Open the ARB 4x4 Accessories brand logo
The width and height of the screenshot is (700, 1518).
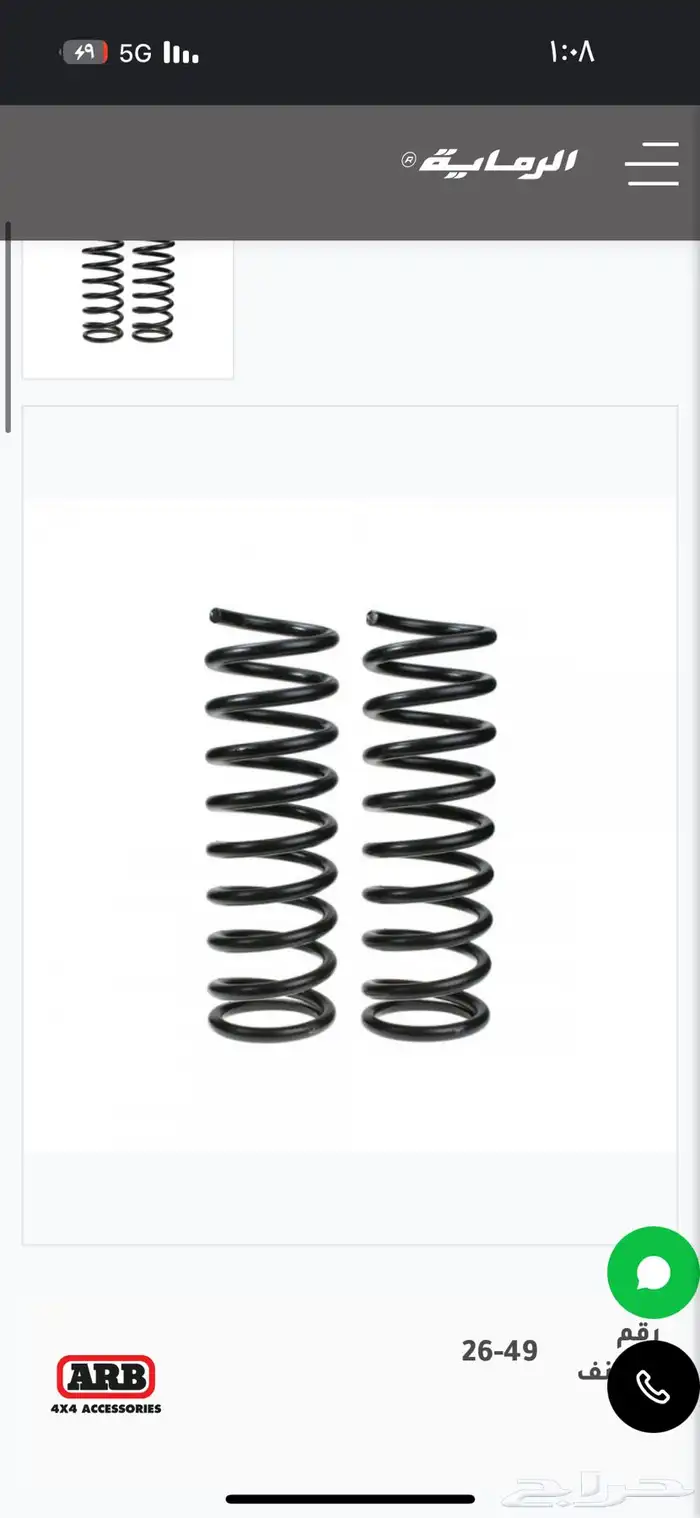(106, 1384)
